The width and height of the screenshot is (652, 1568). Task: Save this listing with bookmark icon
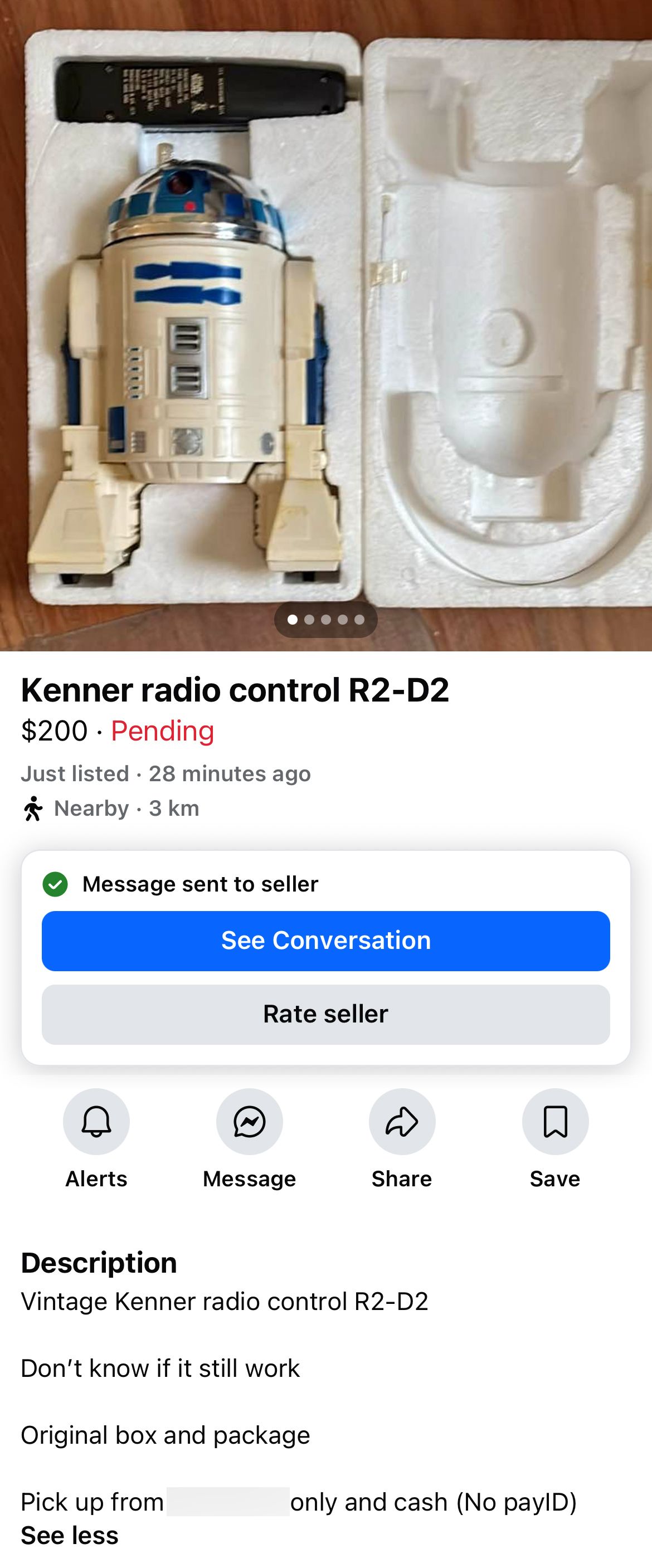point(555,1121)
